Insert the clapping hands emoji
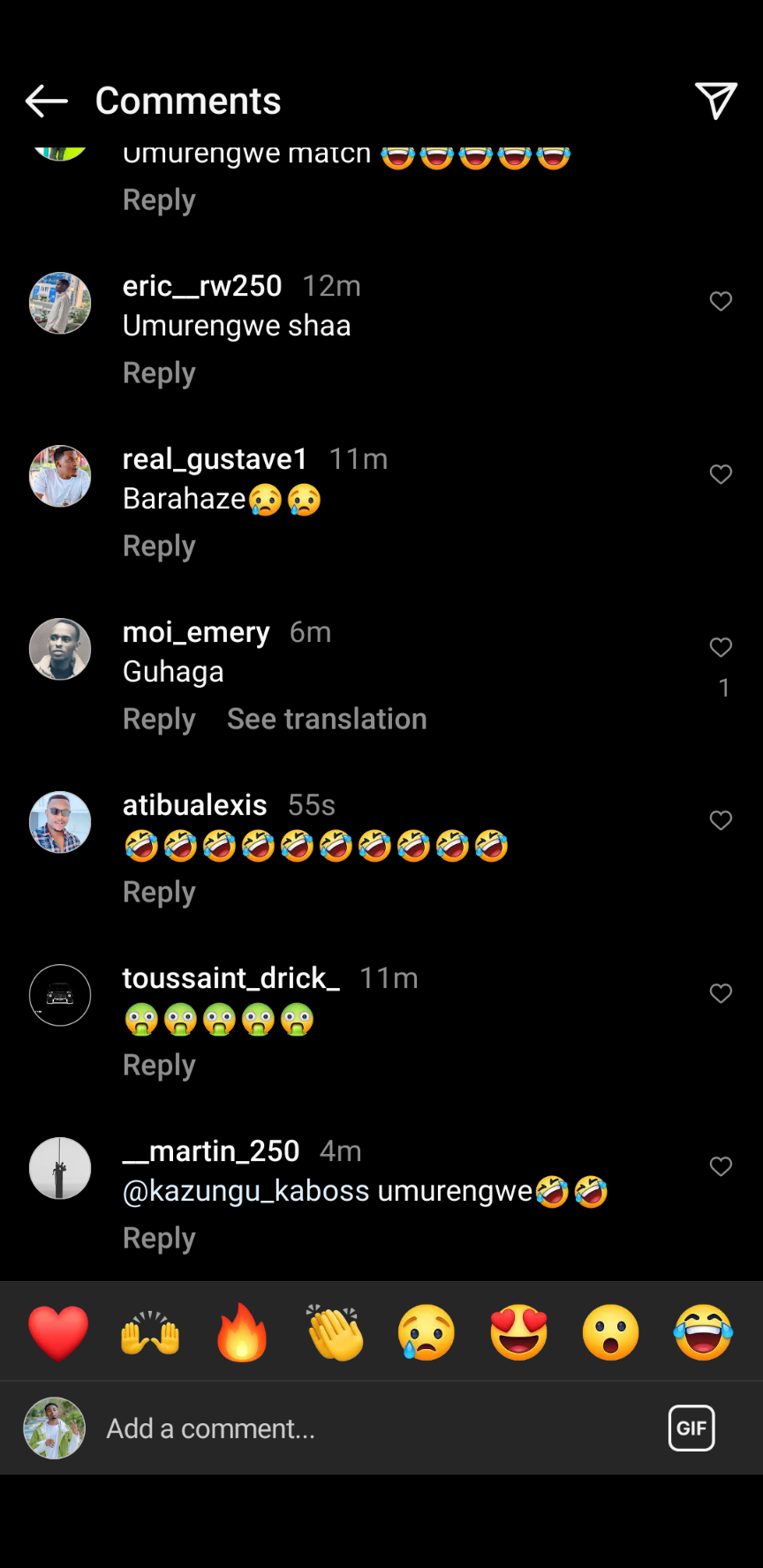Screen dimensions: 763x1568 coord(335,1332)
